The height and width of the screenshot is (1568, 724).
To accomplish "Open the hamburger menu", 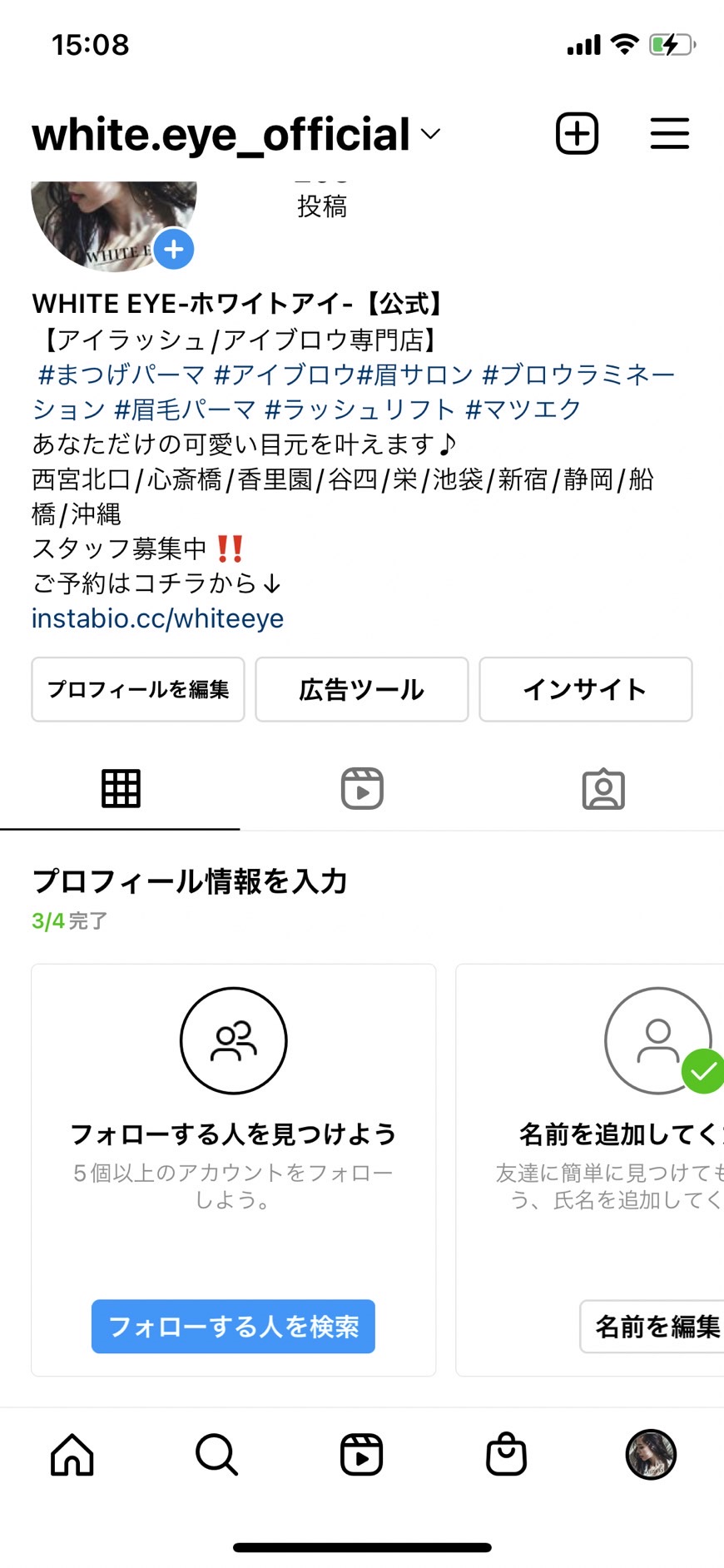I will tap(669, 133).
